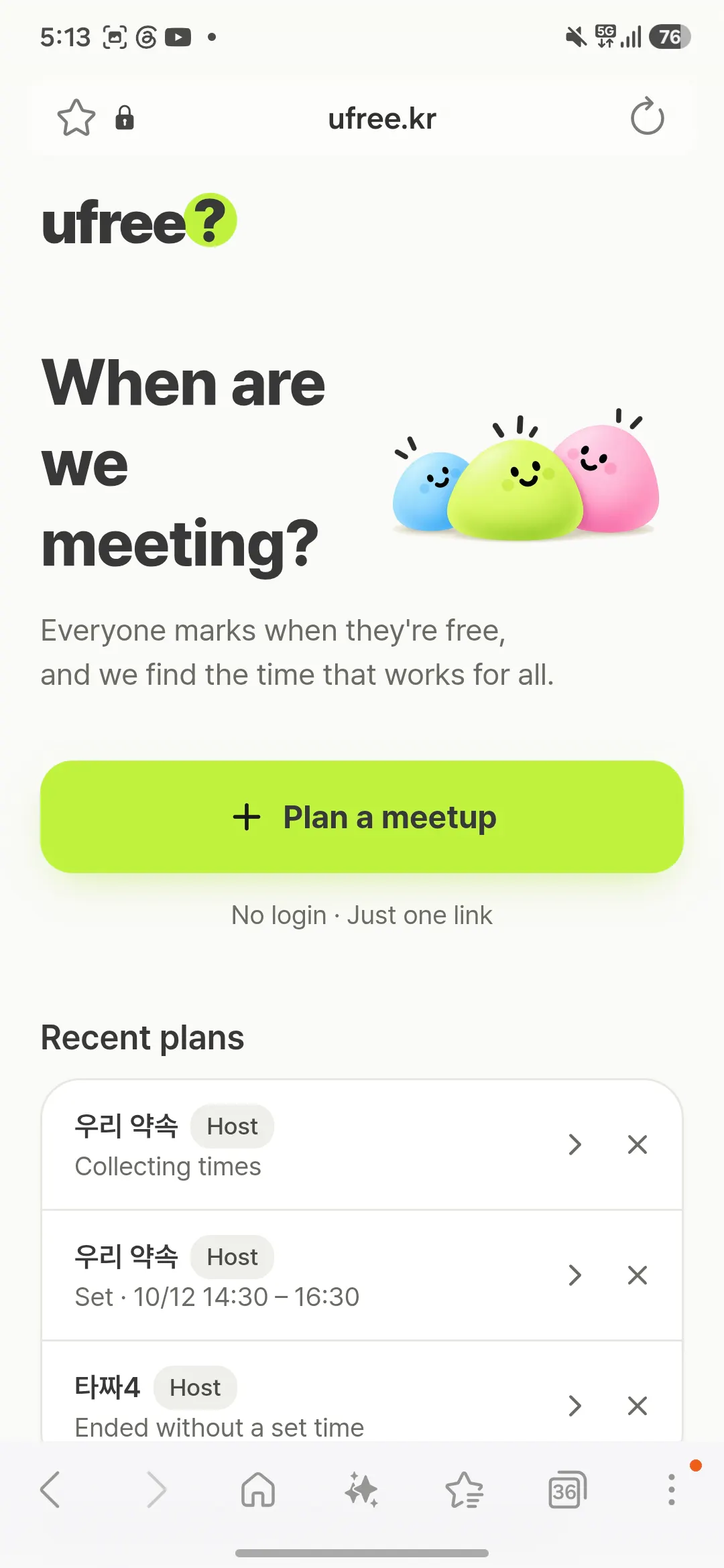
Task: Dismiss the 타짜4 recent plan
Action: pos(638,1406)
